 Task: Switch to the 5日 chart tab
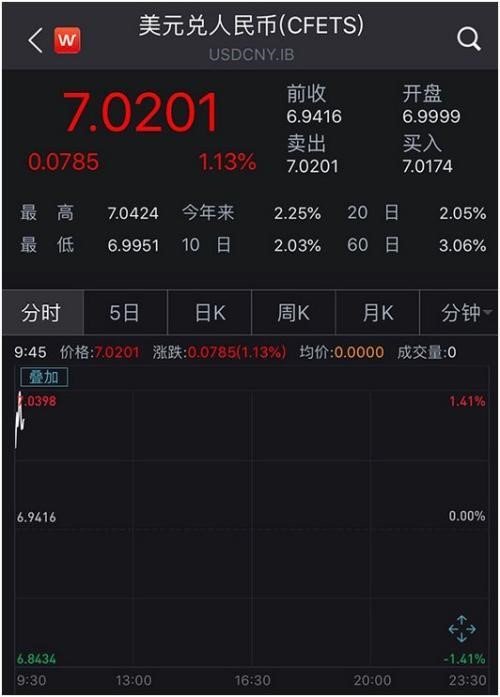[x=125, y=312]
